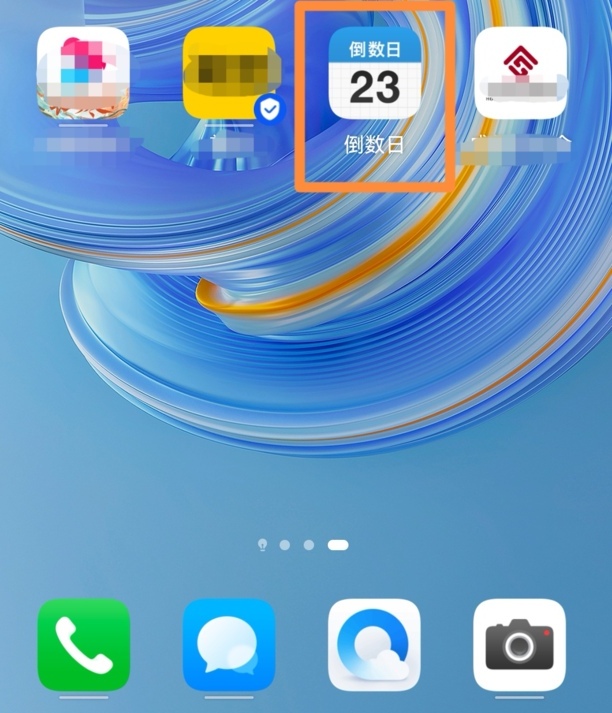Viewport: 612px width, 713px height.
Task: Launch the Camera app
Action: point(519,644)
